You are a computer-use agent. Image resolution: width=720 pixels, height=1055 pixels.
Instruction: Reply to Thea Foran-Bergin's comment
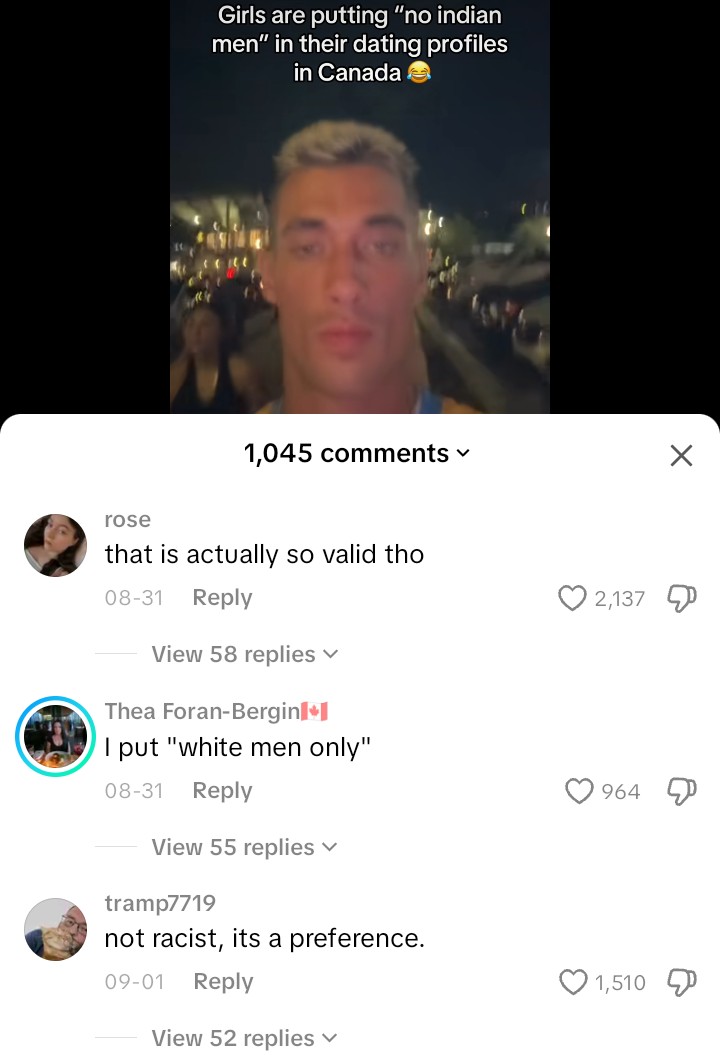[222, 791]
